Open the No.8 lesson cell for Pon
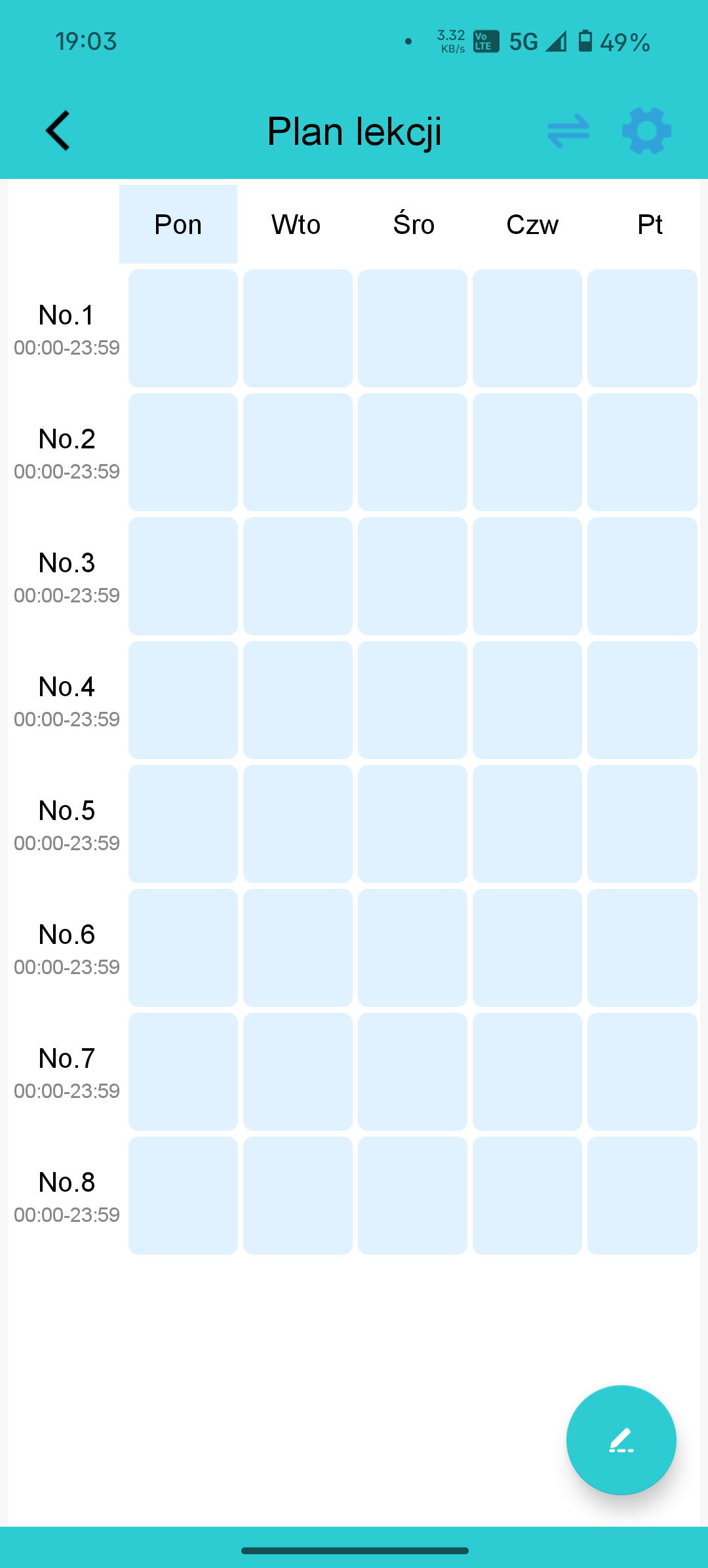Image resolution: width=708 pixels, height=1568 pixels. coord(183,1195)
